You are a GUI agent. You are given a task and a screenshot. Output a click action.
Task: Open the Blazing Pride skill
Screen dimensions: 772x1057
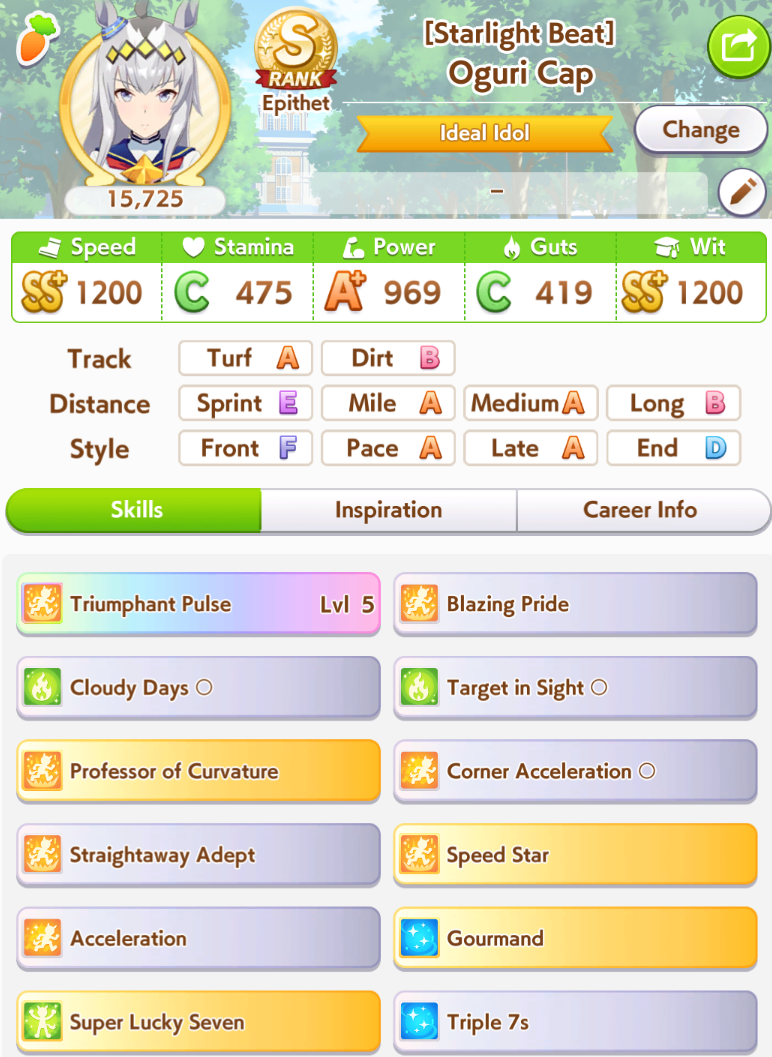point(575,604)
